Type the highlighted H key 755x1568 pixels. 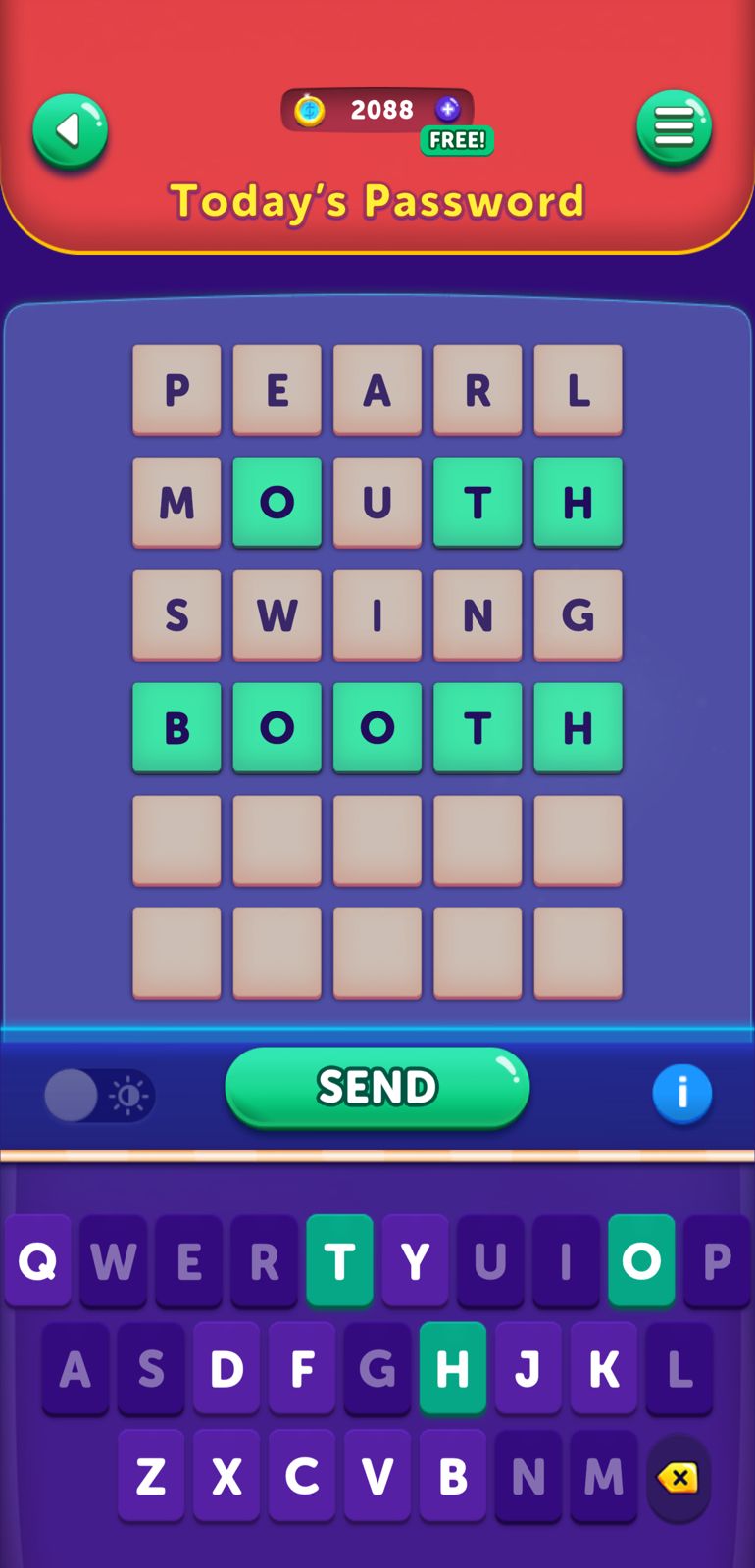coord(452,1368)
